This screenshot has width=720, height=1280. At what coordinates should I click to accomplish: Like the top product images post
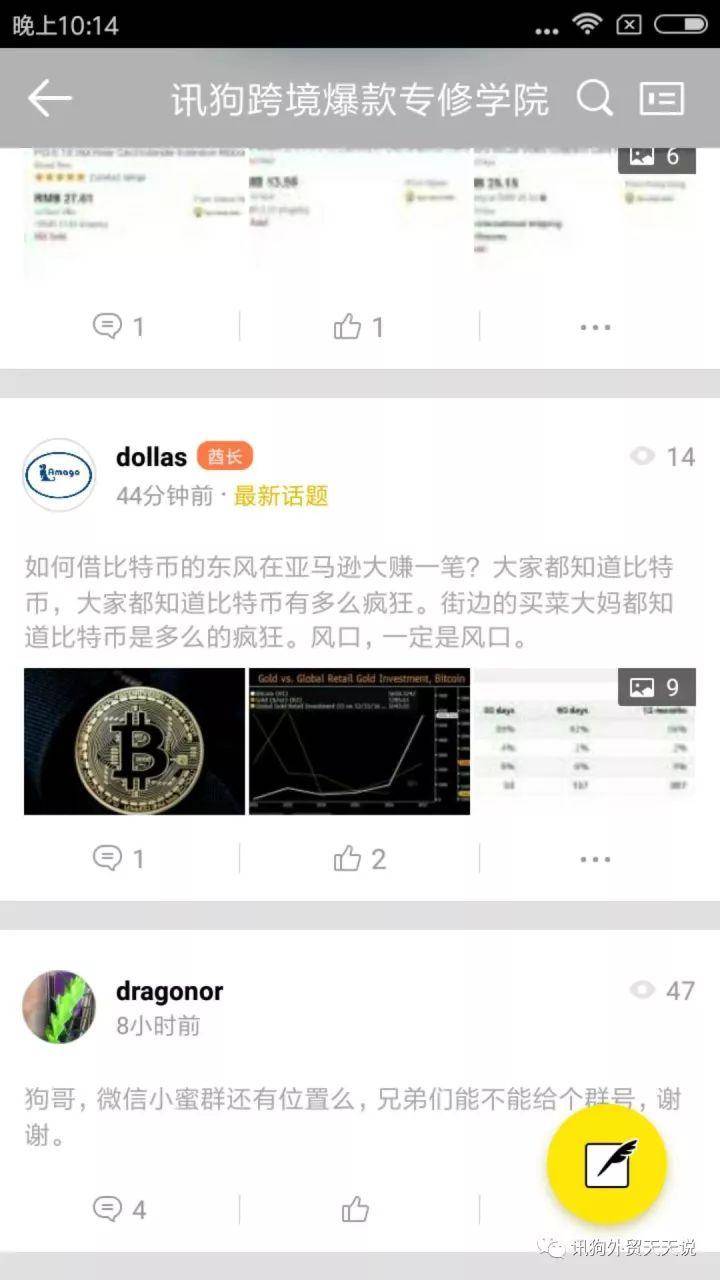[359, 326]
